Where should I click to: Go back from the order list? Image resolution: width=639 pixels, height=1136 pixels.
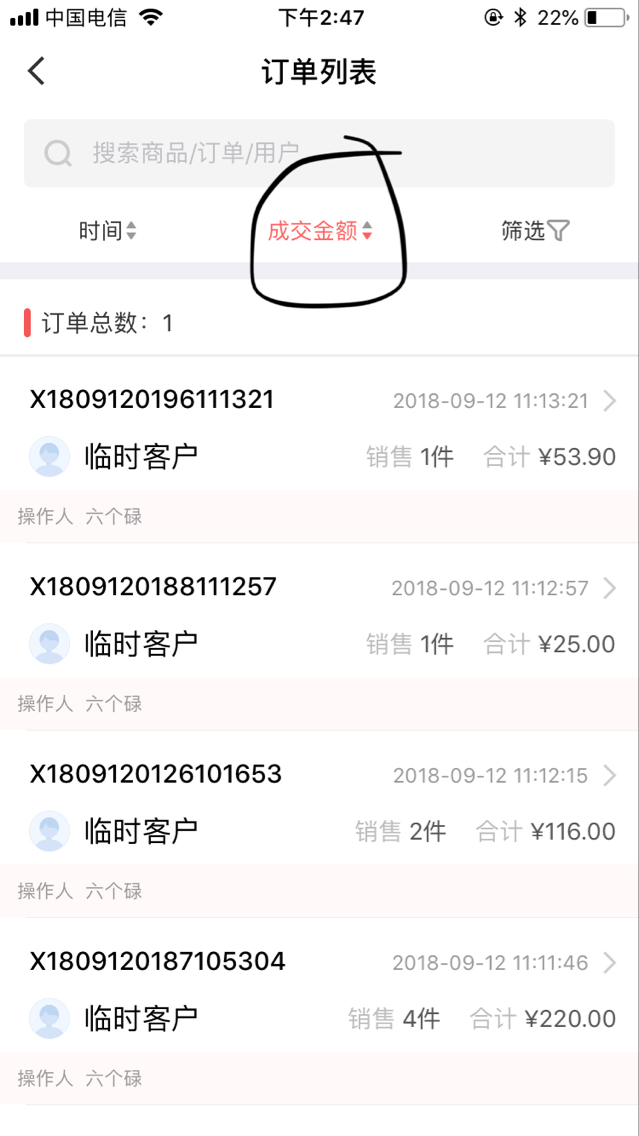(36, 72)
